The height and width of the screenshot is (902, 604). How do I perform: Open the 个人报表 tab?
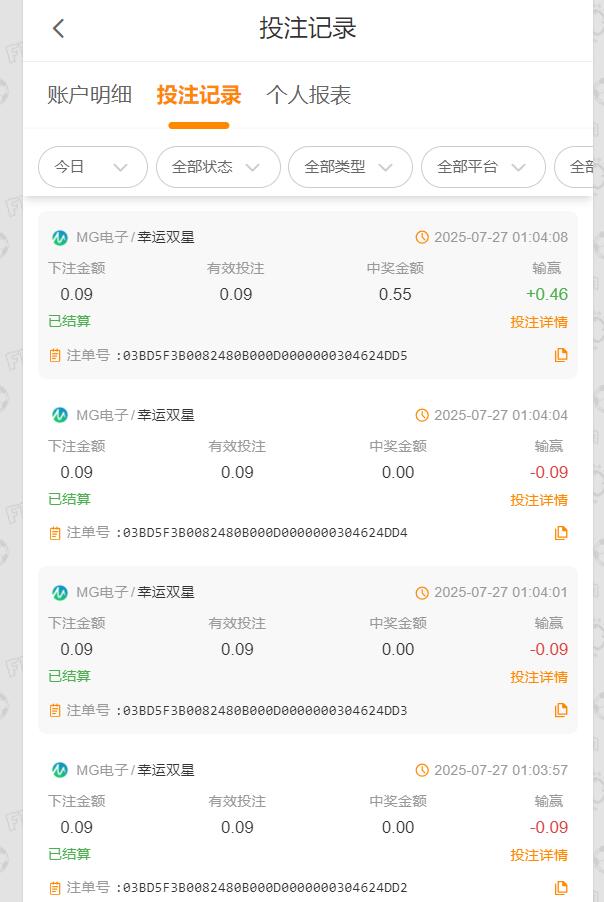tap(308, 96)
